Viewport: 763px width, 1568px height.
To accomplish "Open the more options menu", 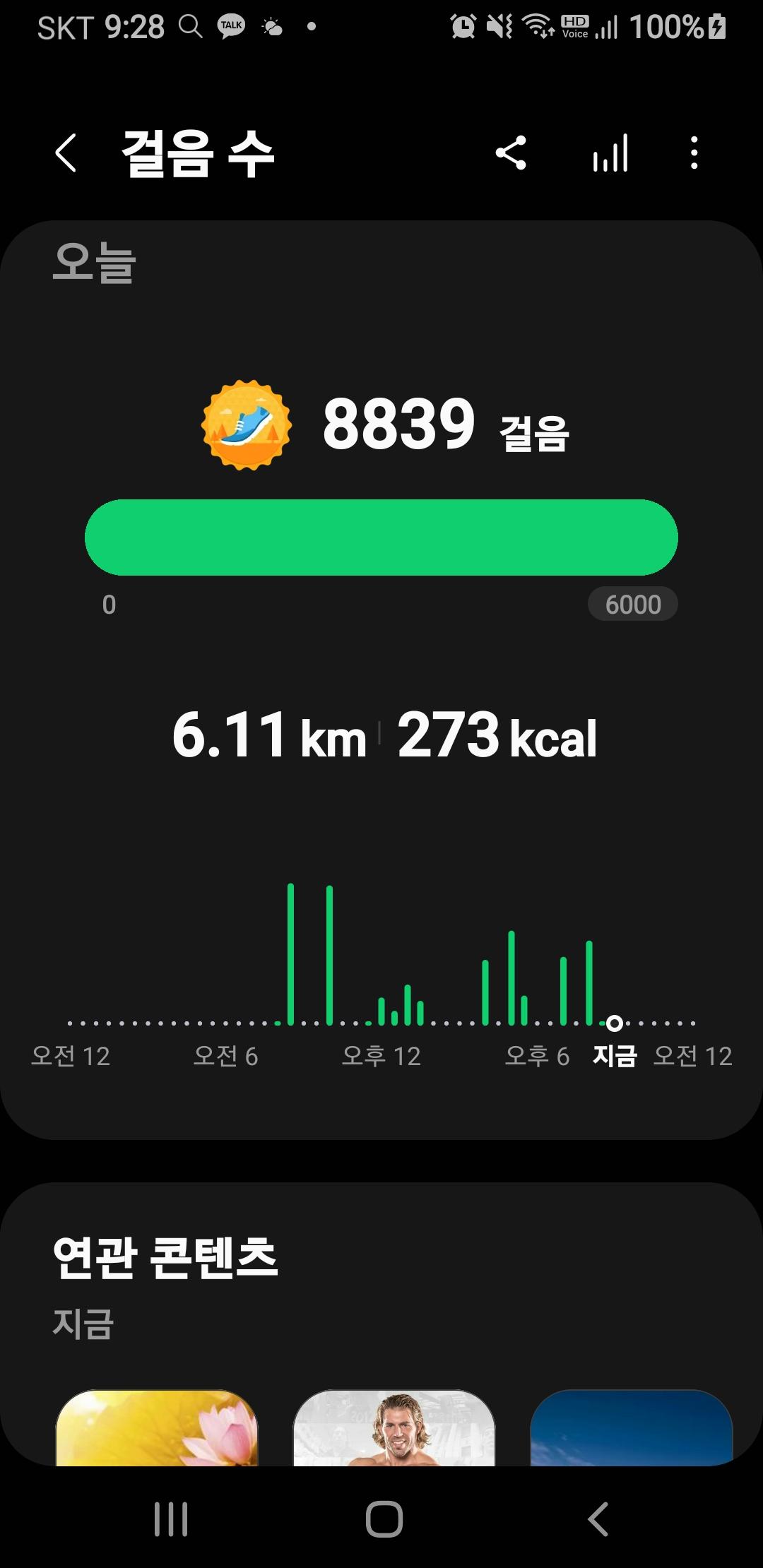I will [694, 153].
